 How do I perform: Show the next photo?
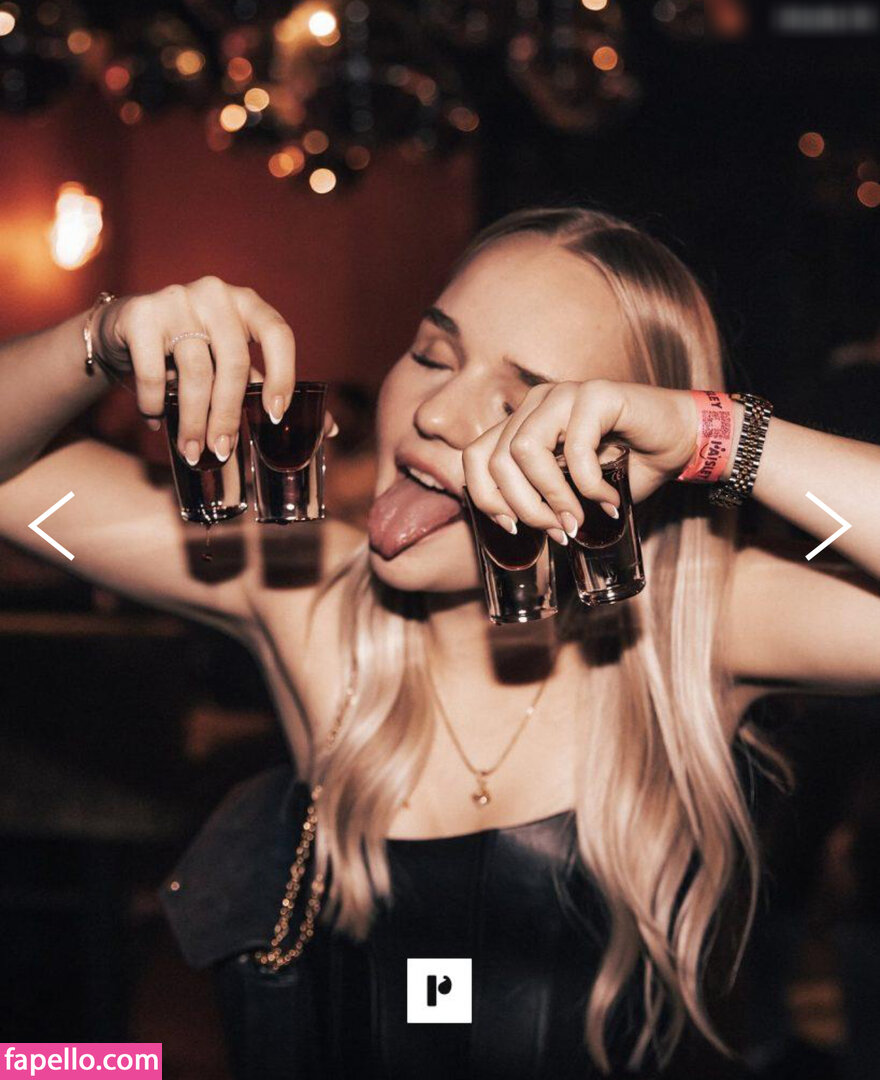coord(828,525)
